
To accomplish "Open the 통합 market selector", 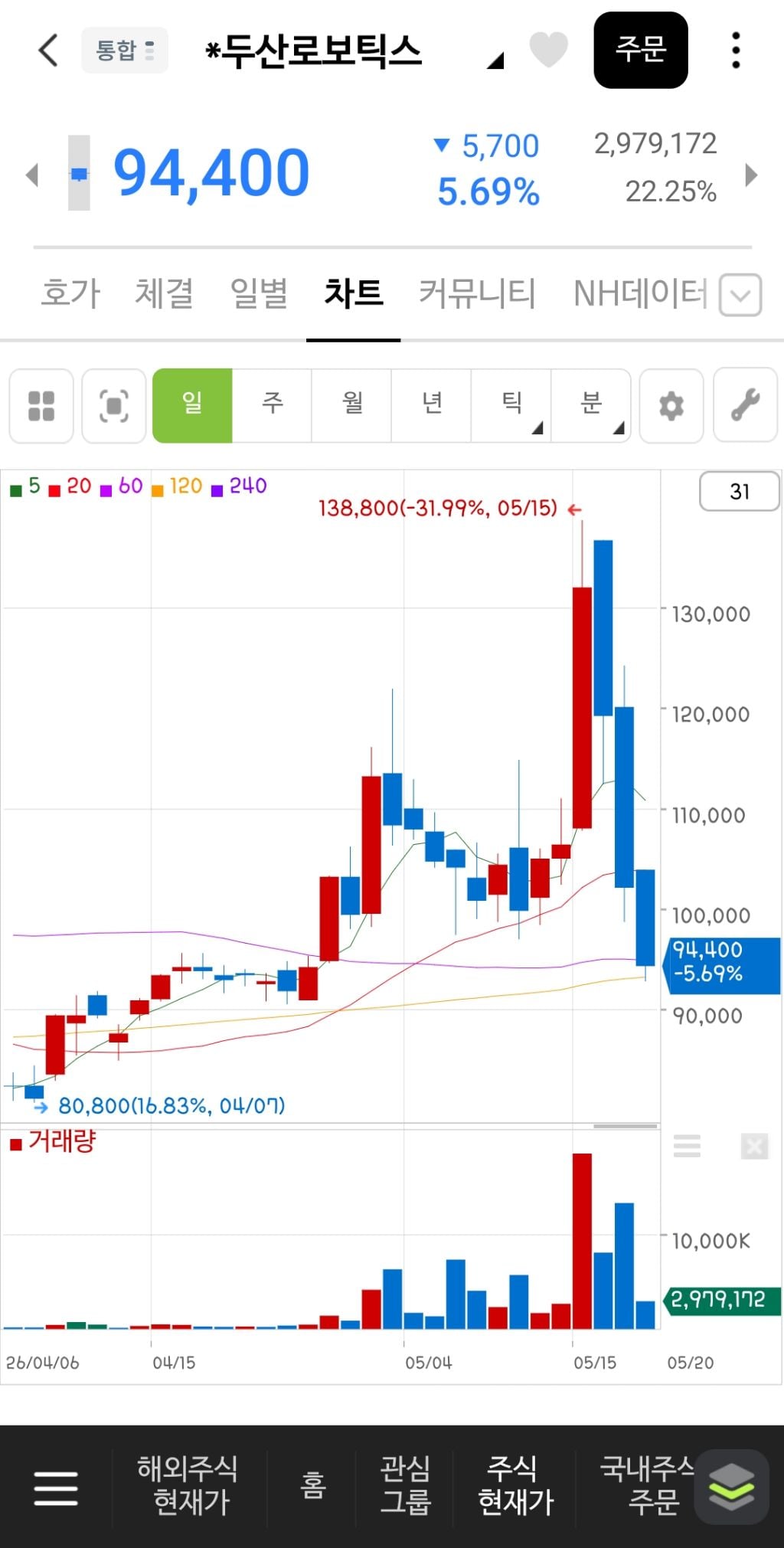I will coord(125,51).
